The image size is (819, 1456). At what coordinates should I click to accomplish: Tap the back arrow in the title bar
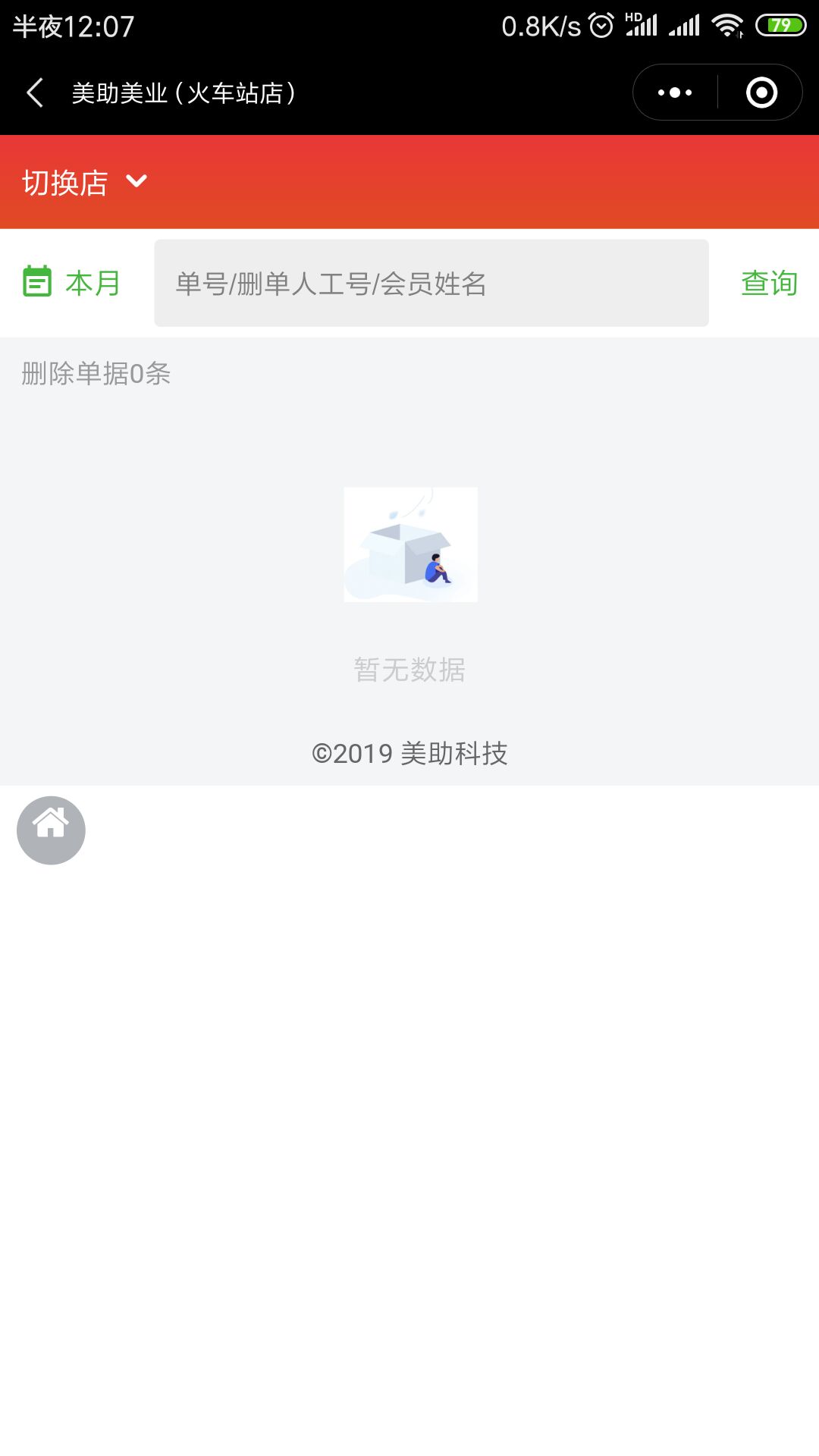pos(33,91)
